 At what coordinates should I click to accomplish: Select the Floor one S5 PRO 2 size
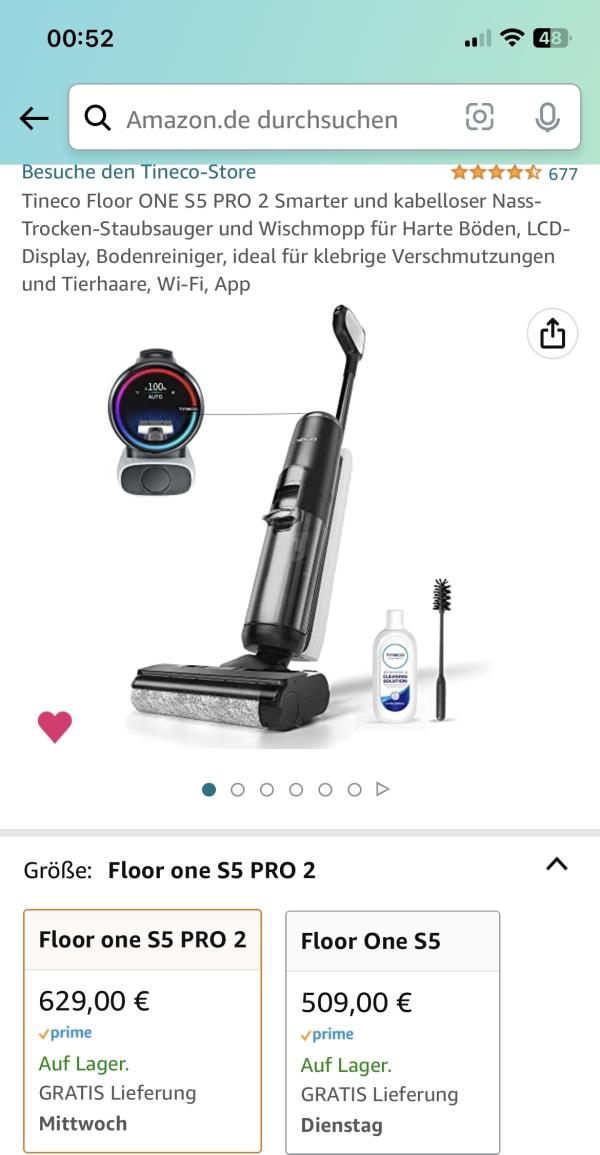pos(142,1030)
